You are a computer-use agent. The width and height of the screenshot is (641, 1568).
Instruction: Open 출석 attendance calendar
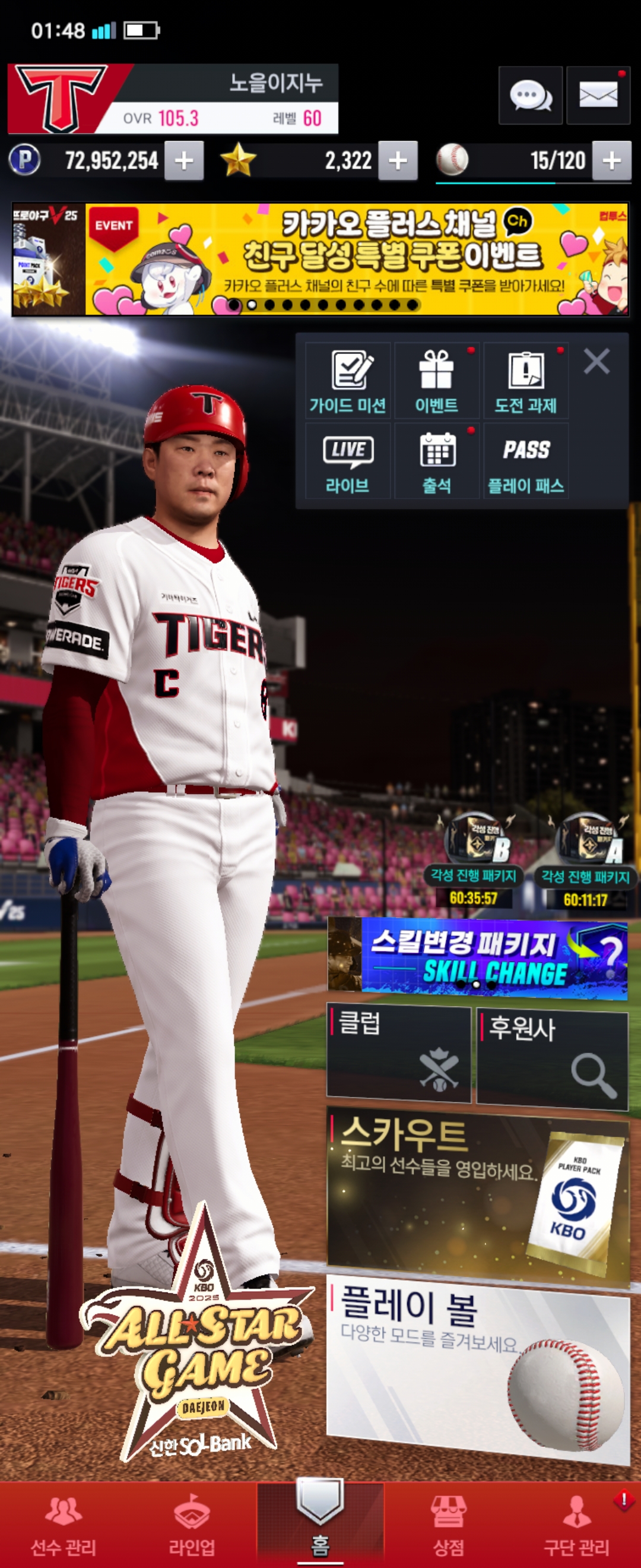(x=436, y=461)
